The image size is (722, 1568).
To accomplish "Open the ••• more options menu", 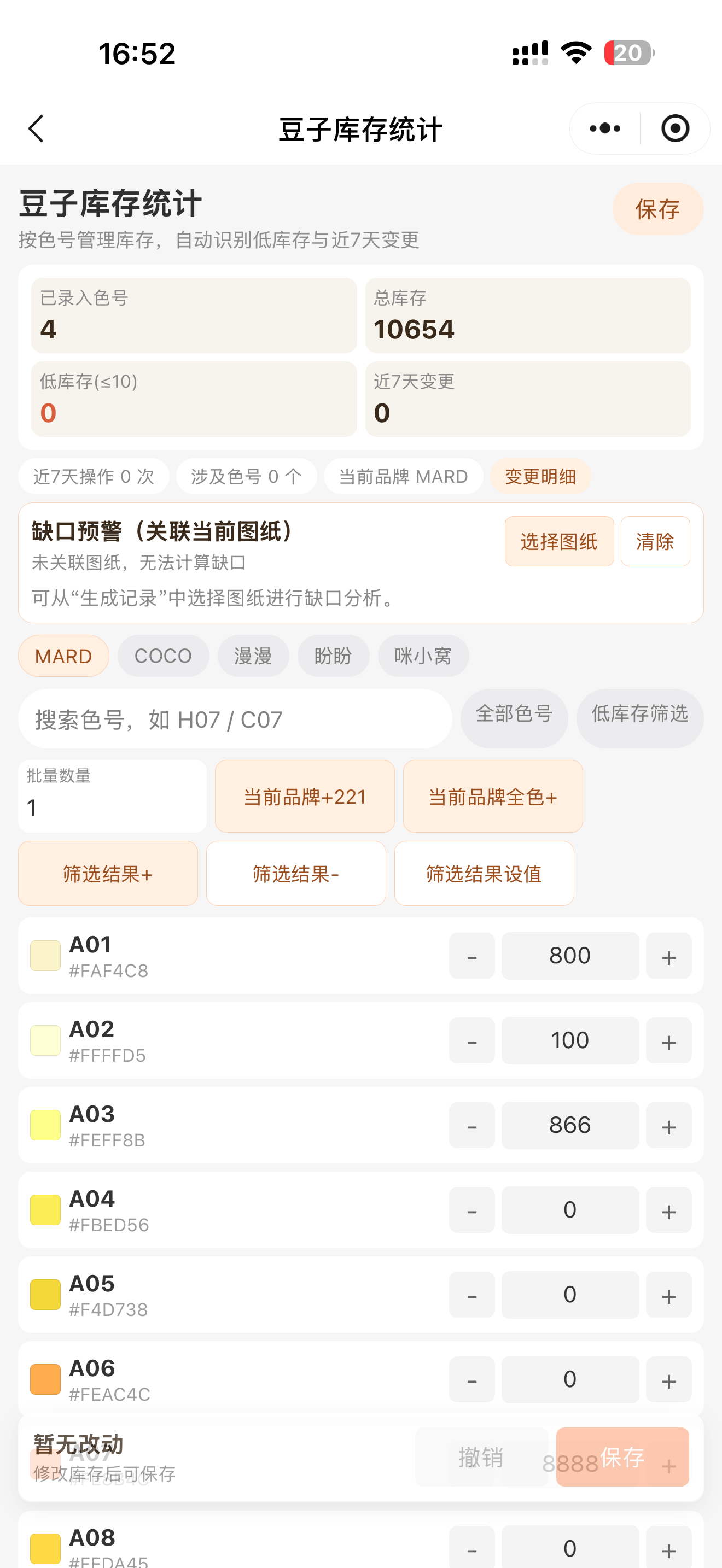I will pyautogui.click(x=603, y=128).
